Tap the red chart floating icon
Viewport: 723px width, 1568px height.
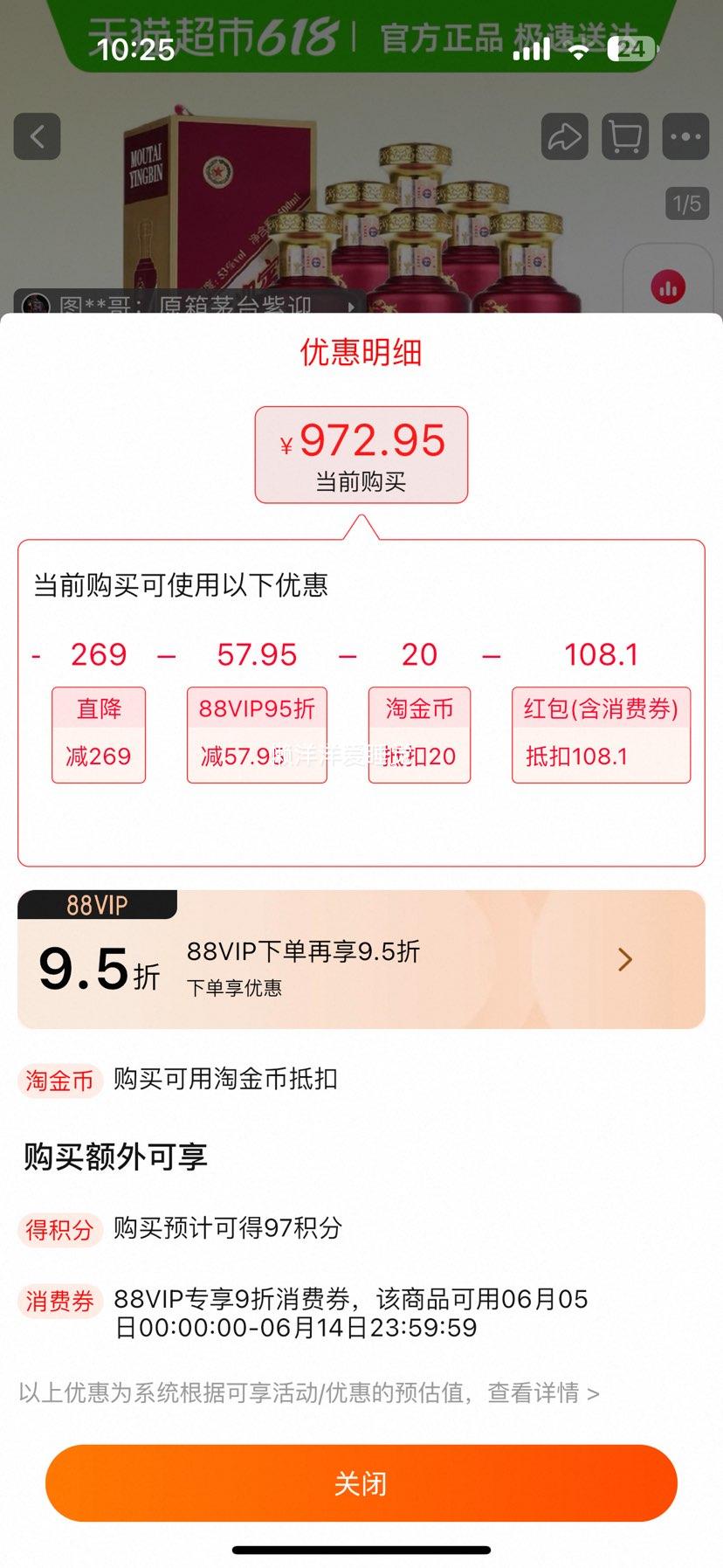[669, 287]
